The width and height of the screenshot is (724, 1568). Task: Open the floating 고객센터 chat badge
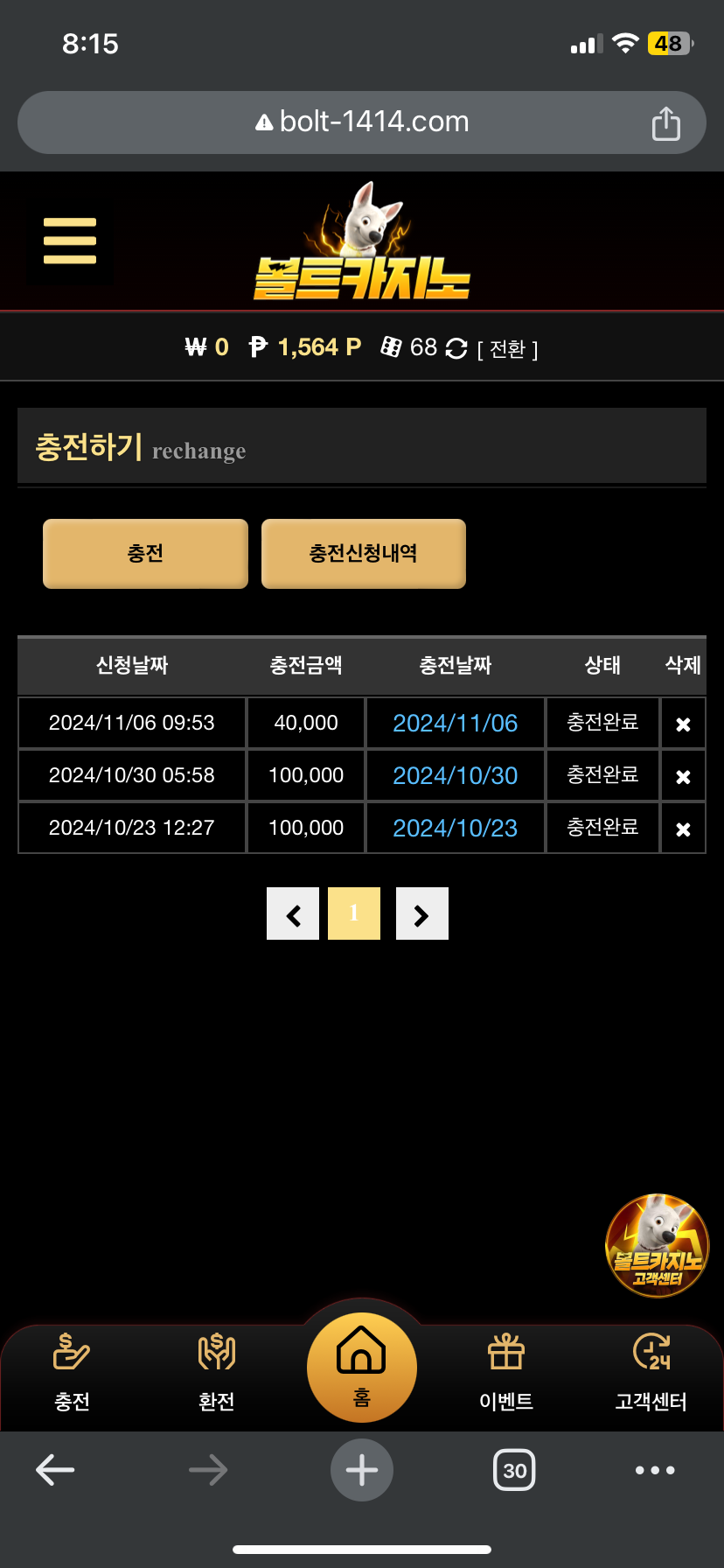tap(657, 1245)
